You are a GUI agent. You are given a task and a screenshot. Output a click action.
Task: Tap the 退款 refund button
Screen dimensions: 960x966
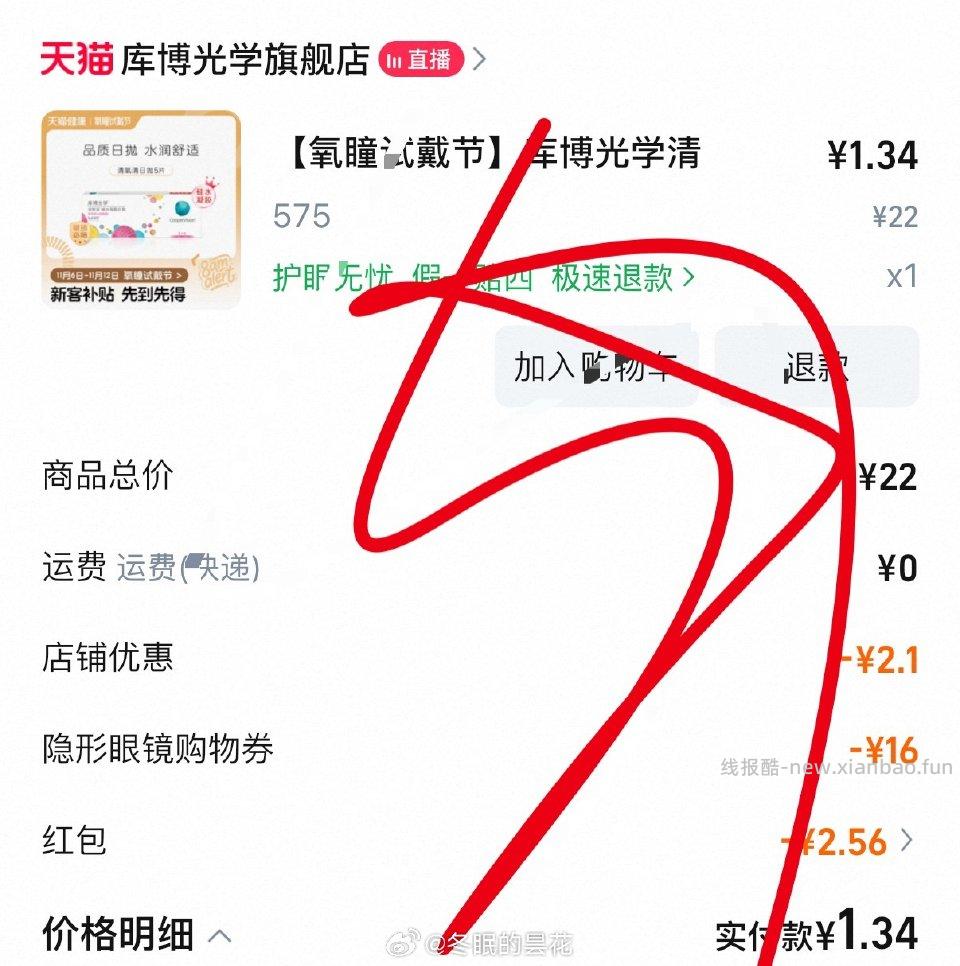(816, 367)
